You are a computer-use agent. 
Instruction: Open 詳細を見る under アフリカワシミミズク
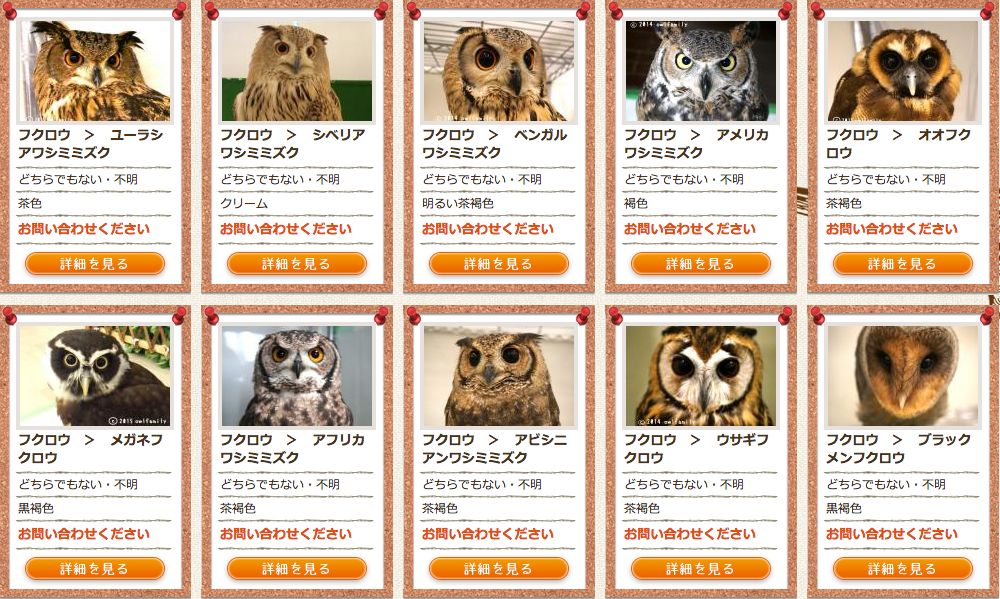point(297,569)
